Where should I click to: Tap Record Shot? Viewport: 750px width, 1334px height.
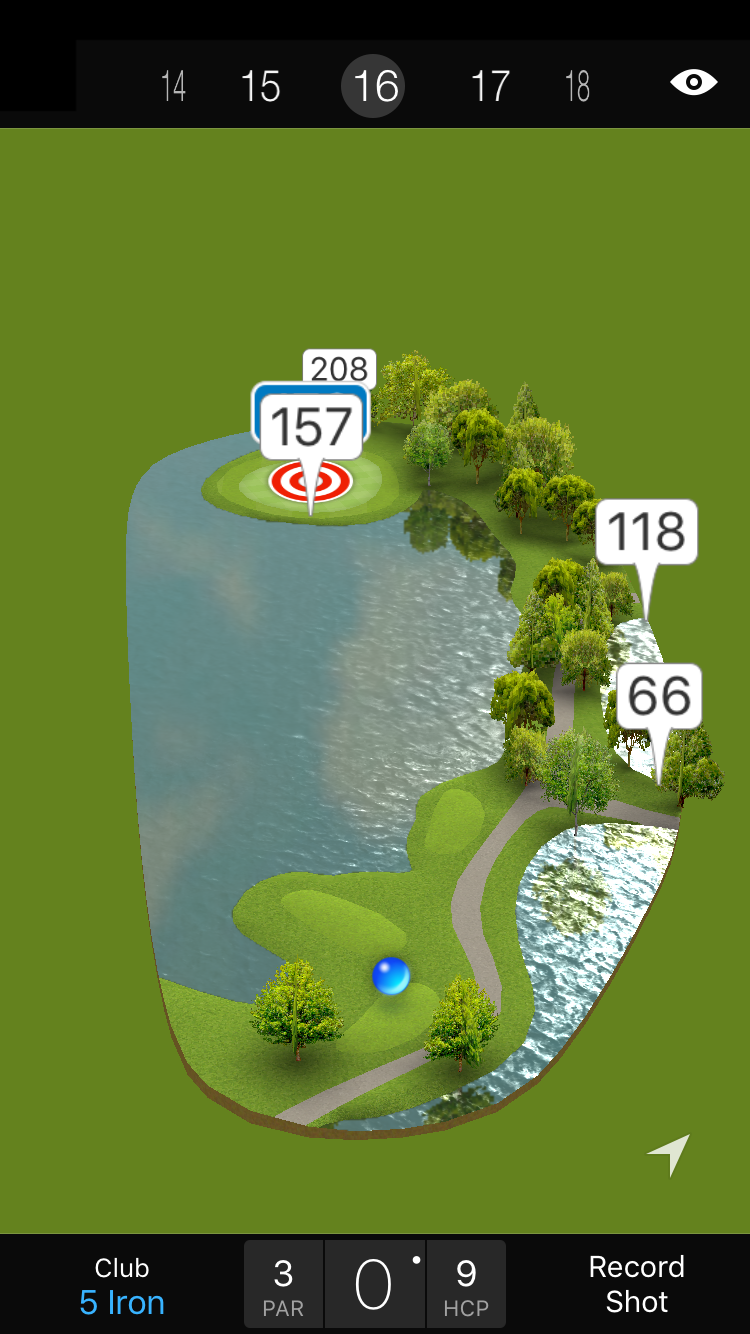(636, 1284)
